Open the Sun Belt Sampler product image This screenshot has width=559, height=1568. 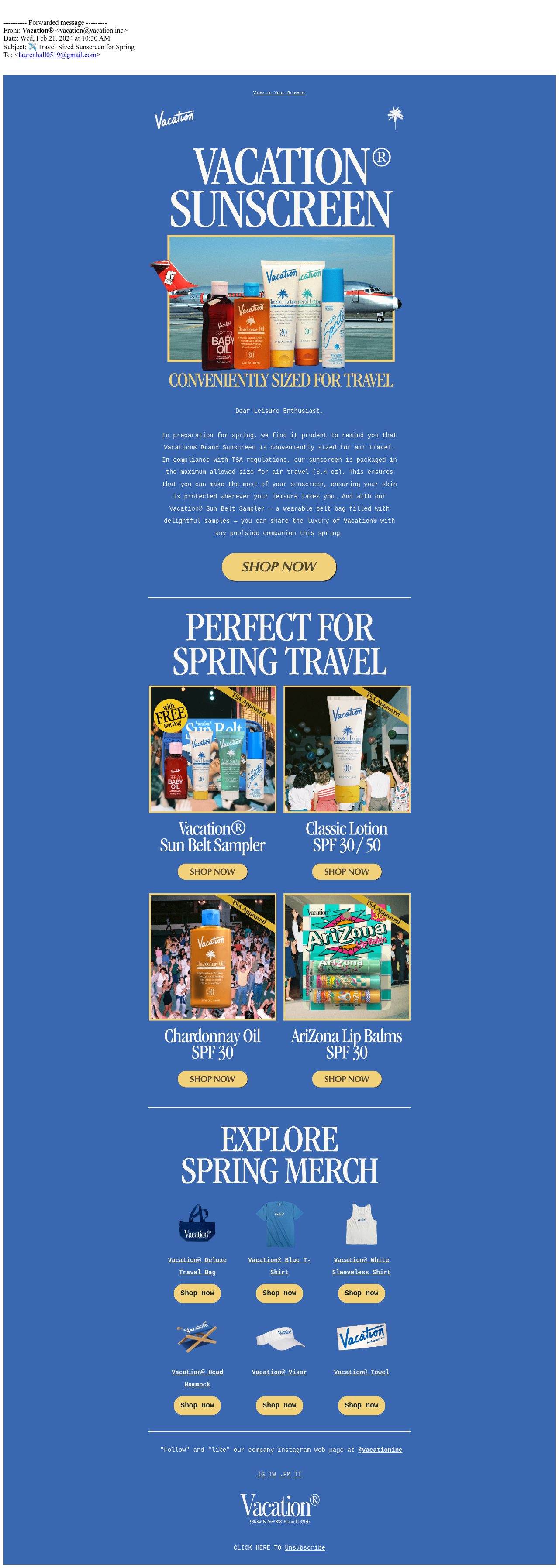coord(212,749)
